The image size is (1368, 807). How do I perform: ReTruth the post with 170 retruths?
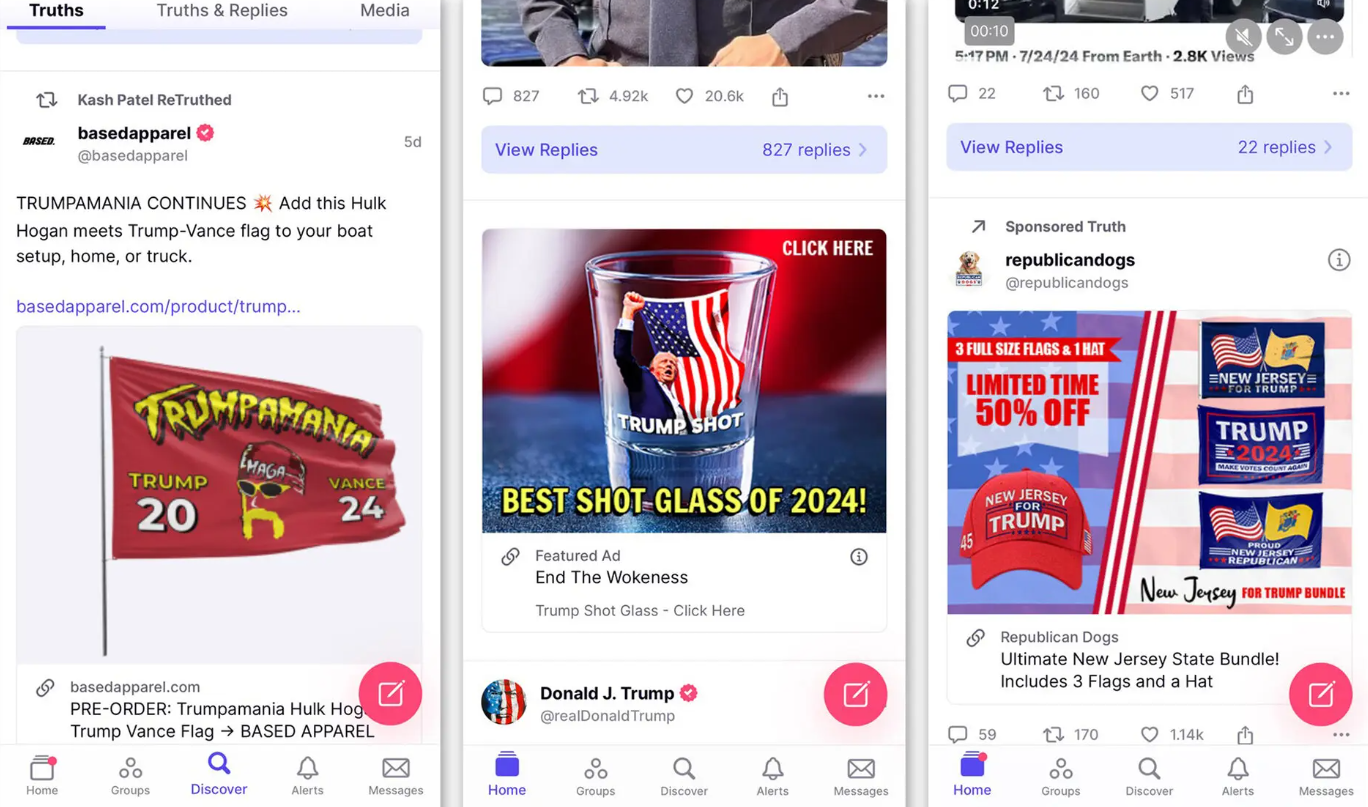coord(1053,735)
